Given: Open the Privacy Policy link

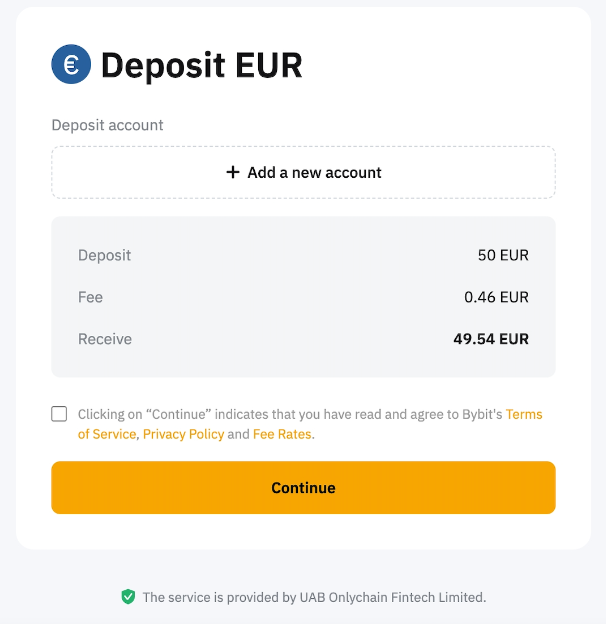Looking at the screenshot, I should [x=183, y=434].
